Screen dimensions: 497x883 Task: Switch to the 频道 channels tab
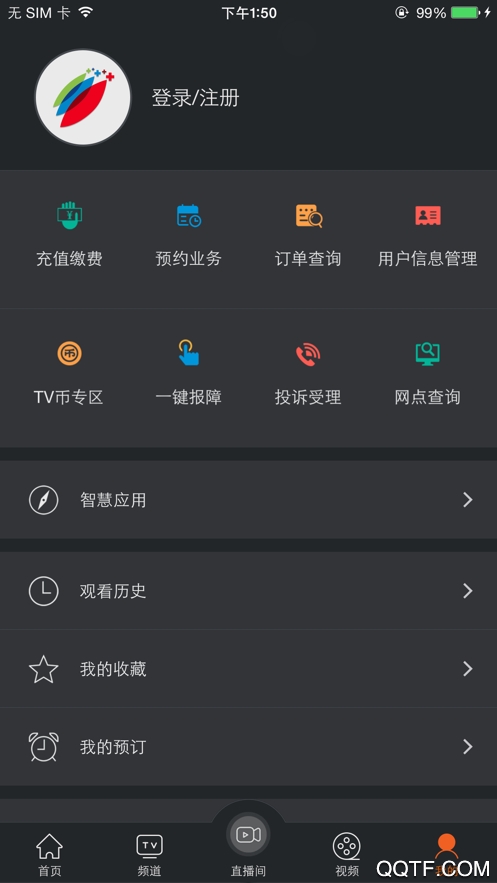149,855
